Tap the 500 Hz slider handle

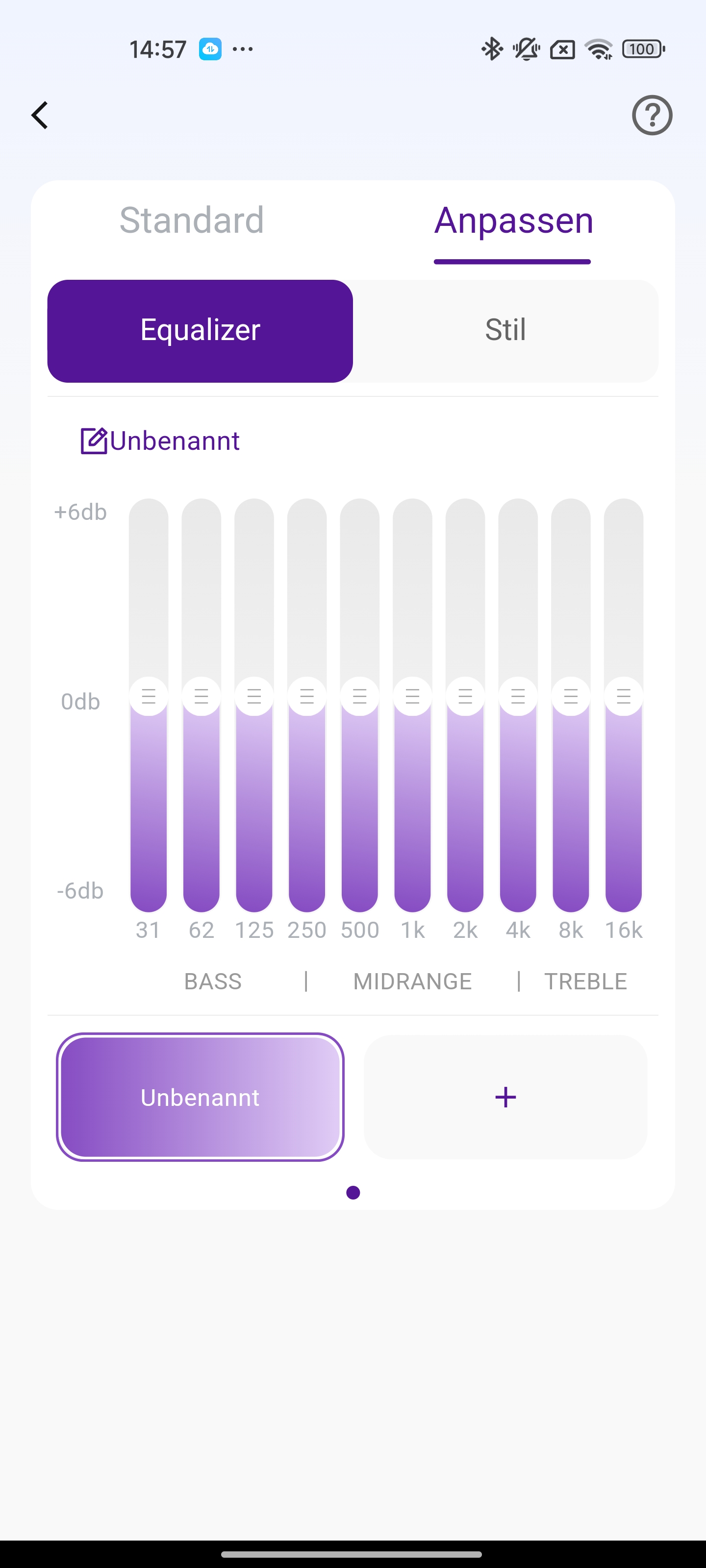(360, 696)
